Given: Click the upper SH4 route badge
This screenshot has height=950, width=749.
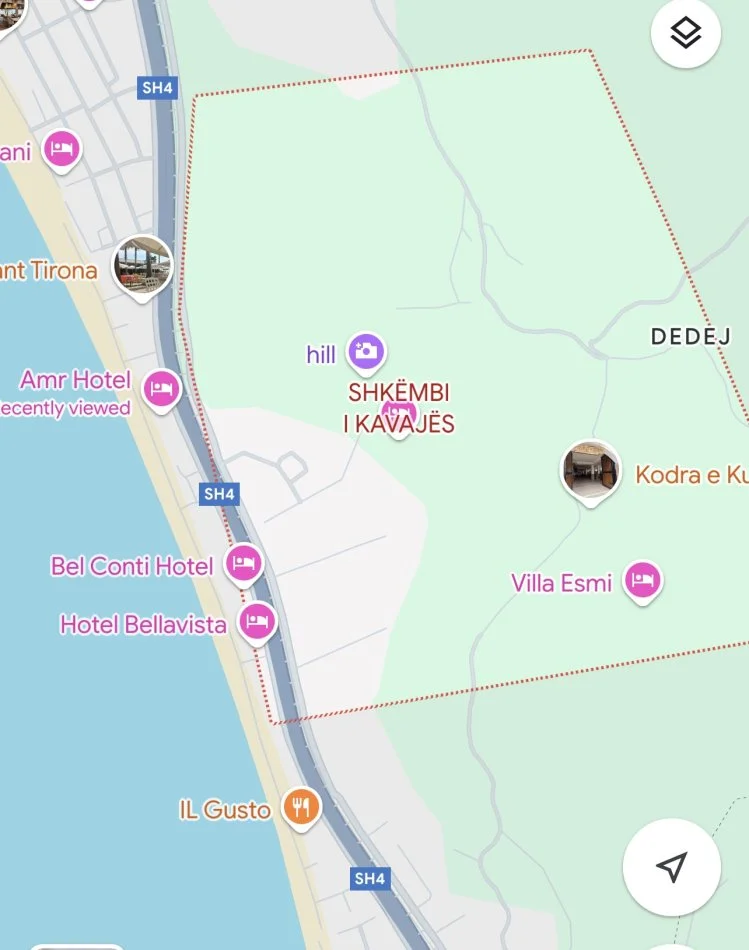Looking at the screenshot, I should pos(157,88).
